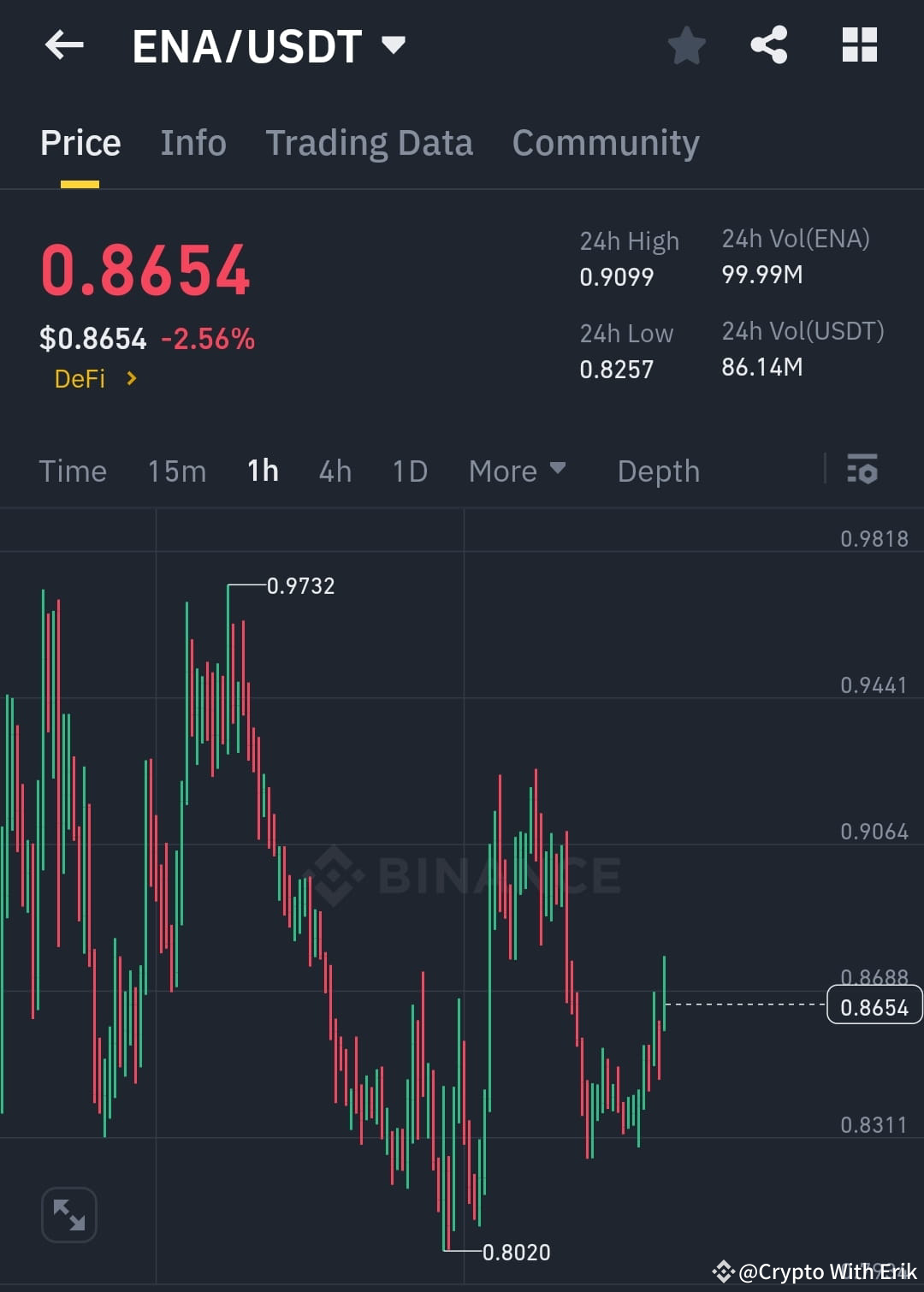Image resolution: width=924 pixels, height=1292 pixels.
Task: Add ENA/USDT to favorites via star icon
Action: coord(687,45)
